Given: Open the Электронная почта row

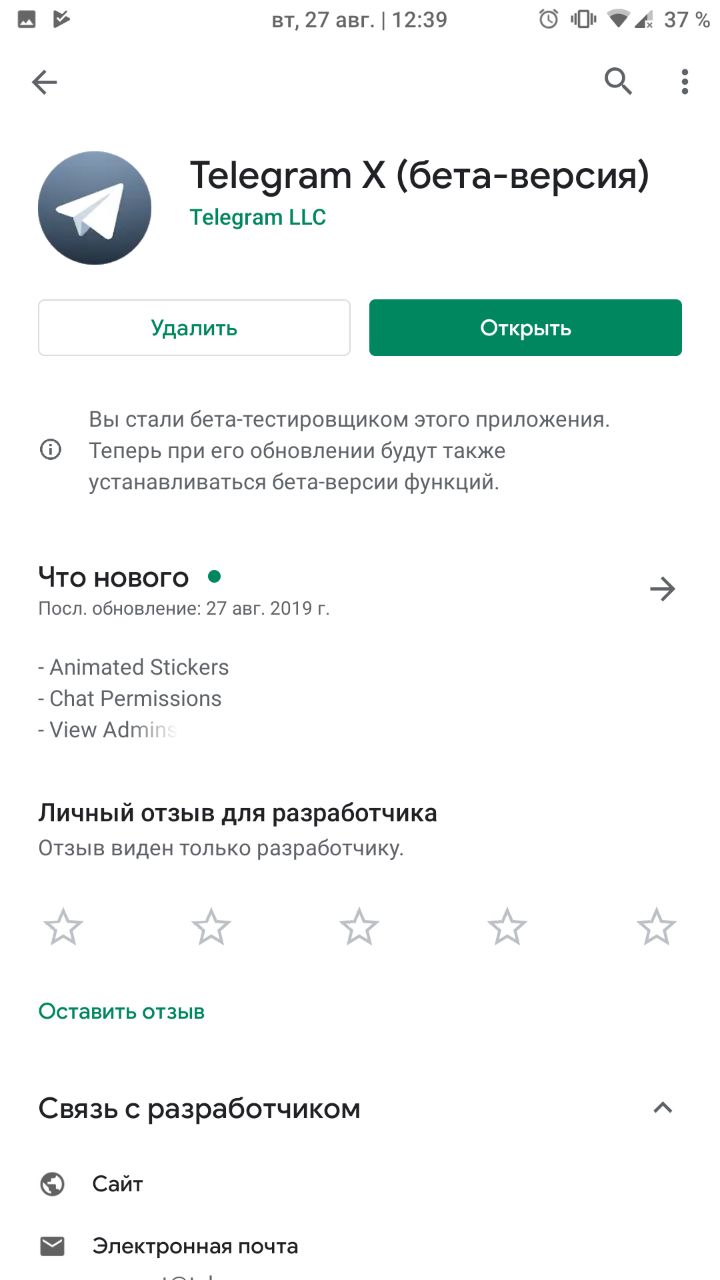Looking at the screenshot, I should (x=195, y=1246).
